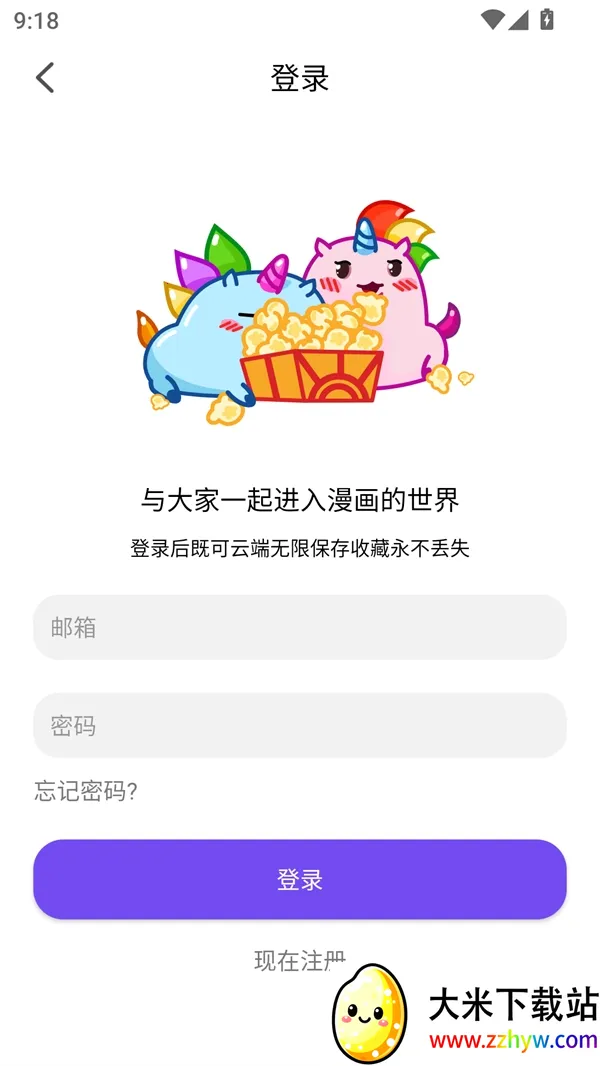Open the 忘记密码? recovery link
The image size is (600, 1066).
click(86, 792)
